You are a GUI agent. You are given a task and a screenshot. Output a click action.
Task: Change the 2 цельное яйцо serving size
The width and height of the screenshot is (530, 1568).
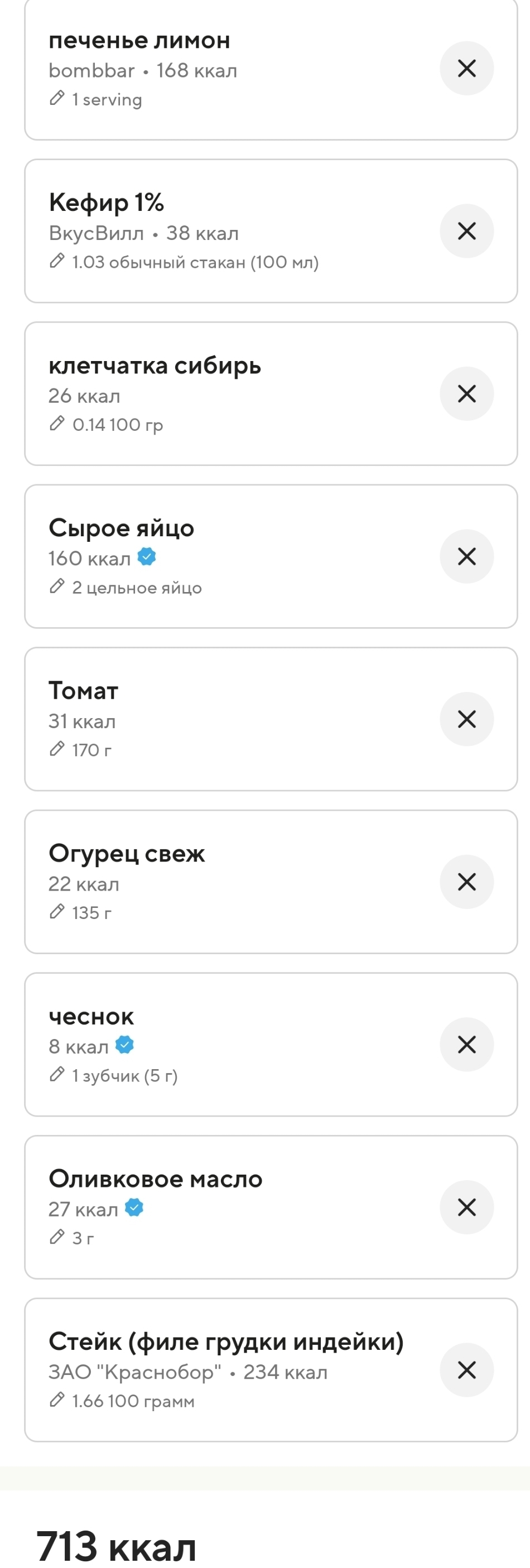[126, 588]
